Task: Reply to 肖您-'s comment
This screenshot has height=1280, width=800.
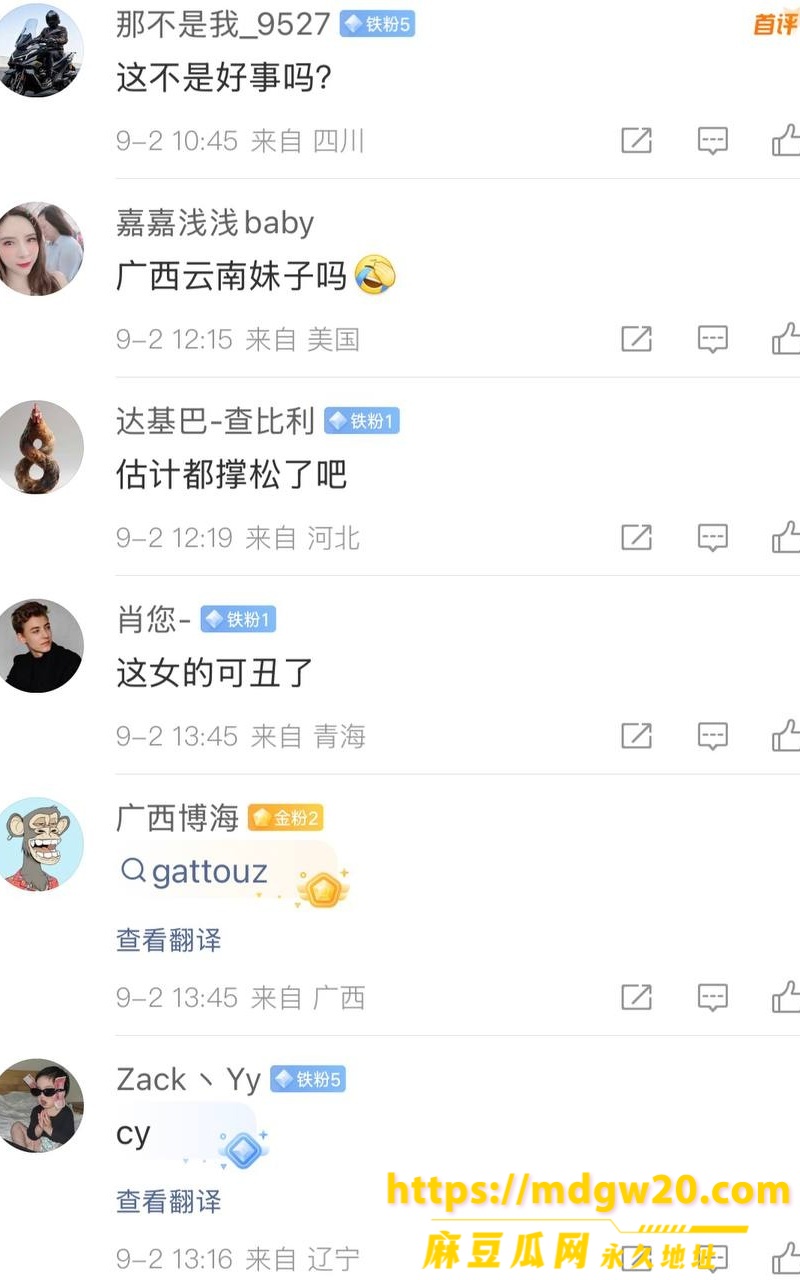Action: pos(712,737)
